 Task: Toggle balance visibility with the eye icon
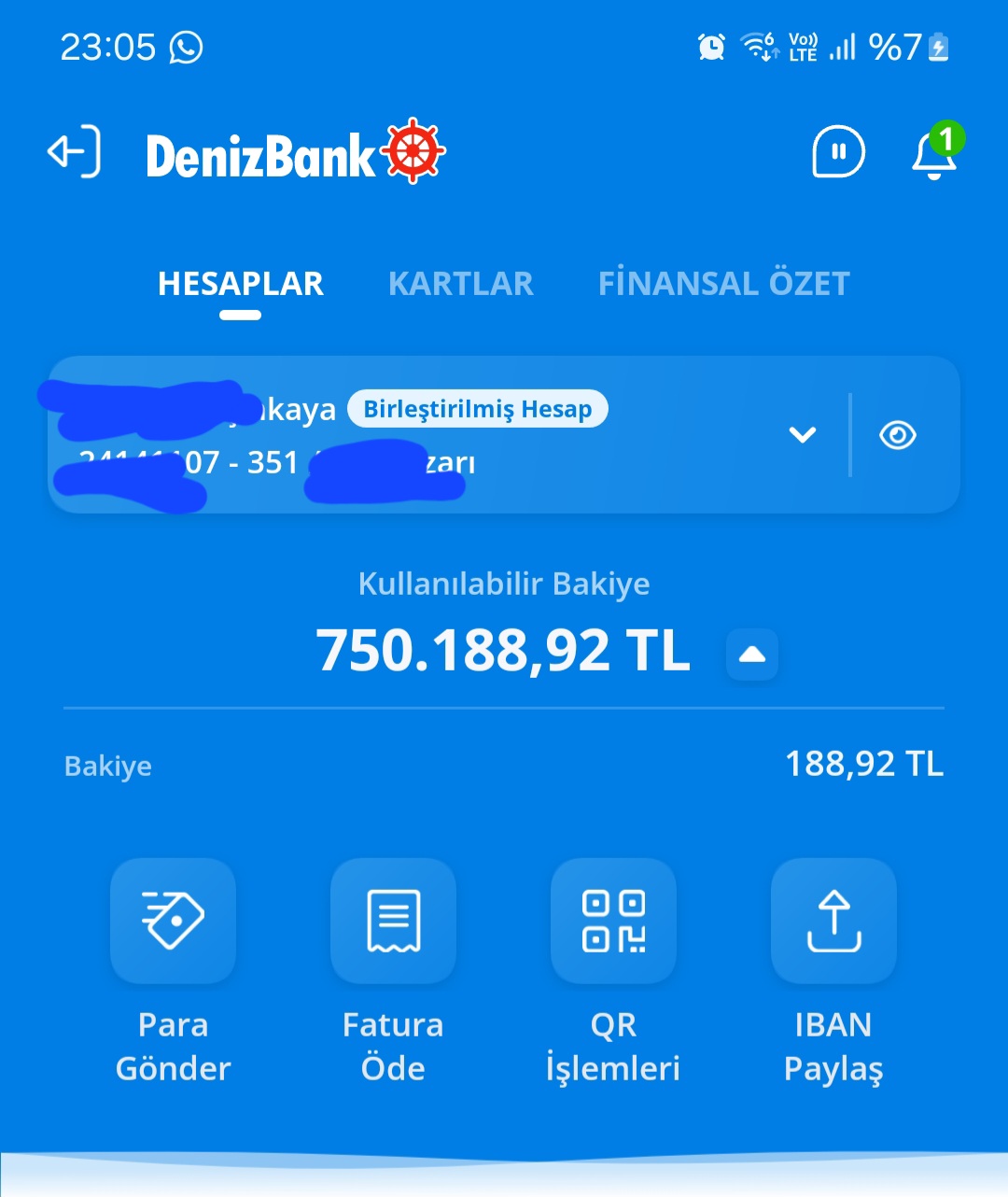coord(898,435)
